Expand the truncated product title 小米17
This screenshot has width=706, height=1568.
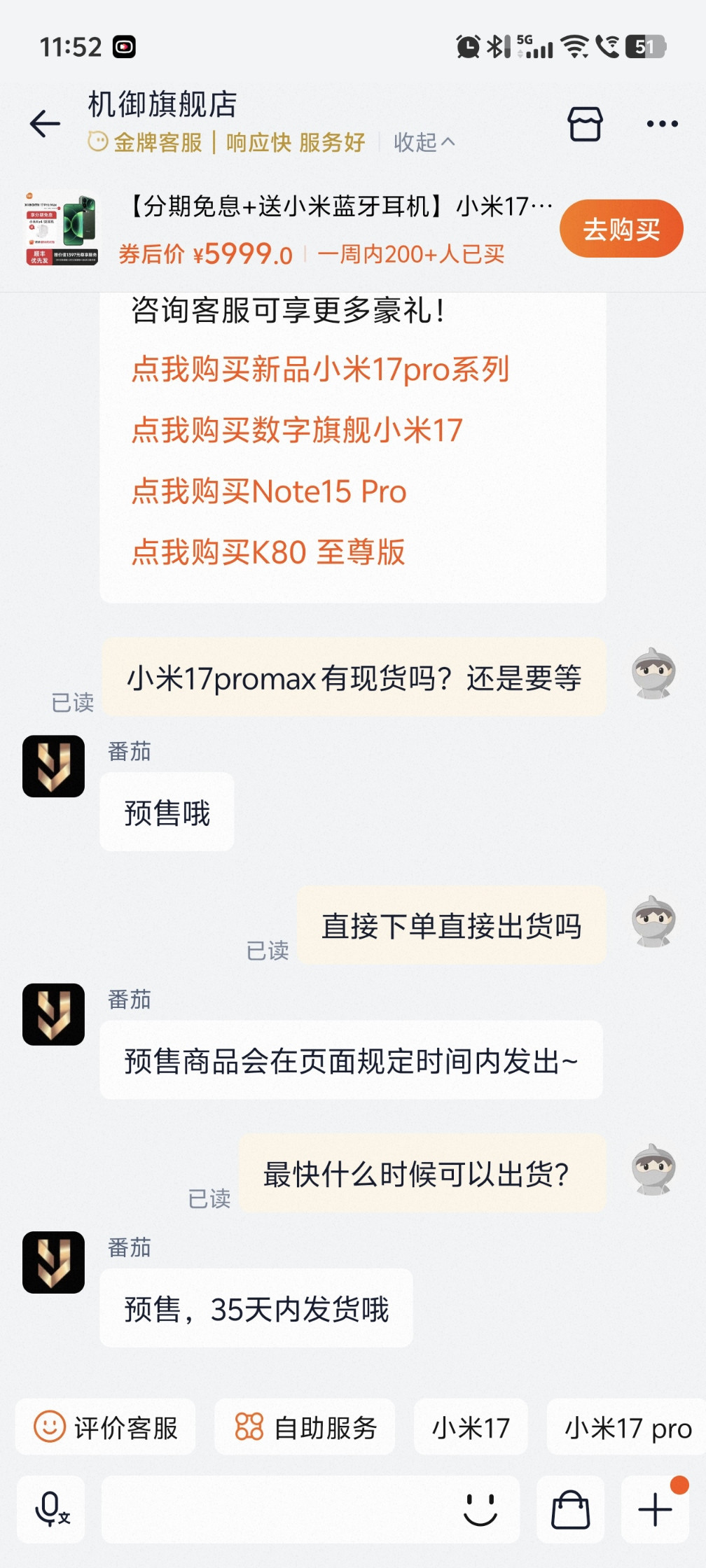coord(336,205)
